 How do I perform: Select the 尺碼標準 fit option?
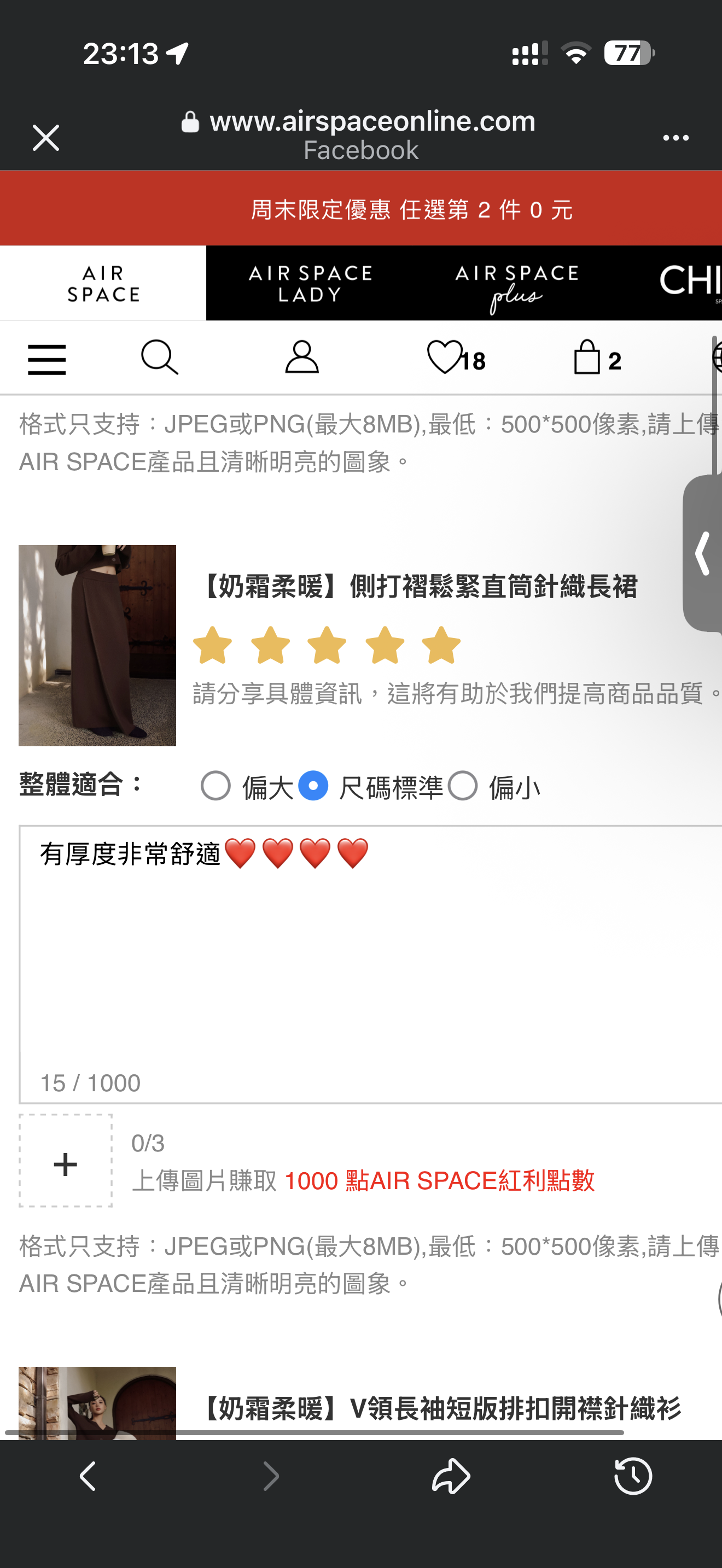pos(313,786)
